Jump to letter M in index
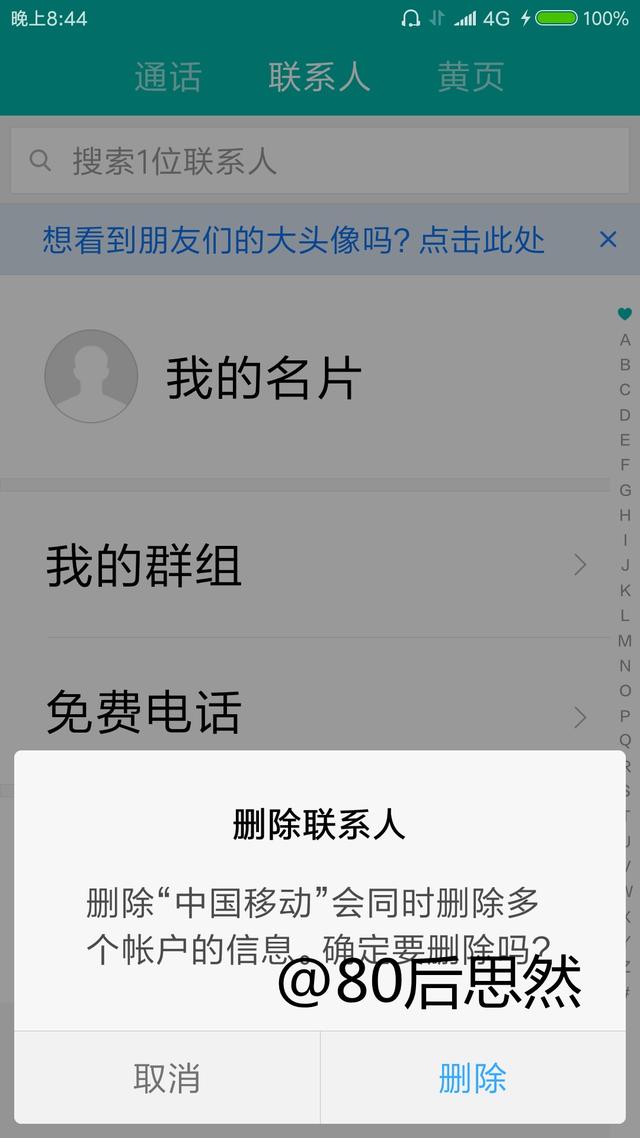Screen dimensions: 640x1138 coord(625,641)
